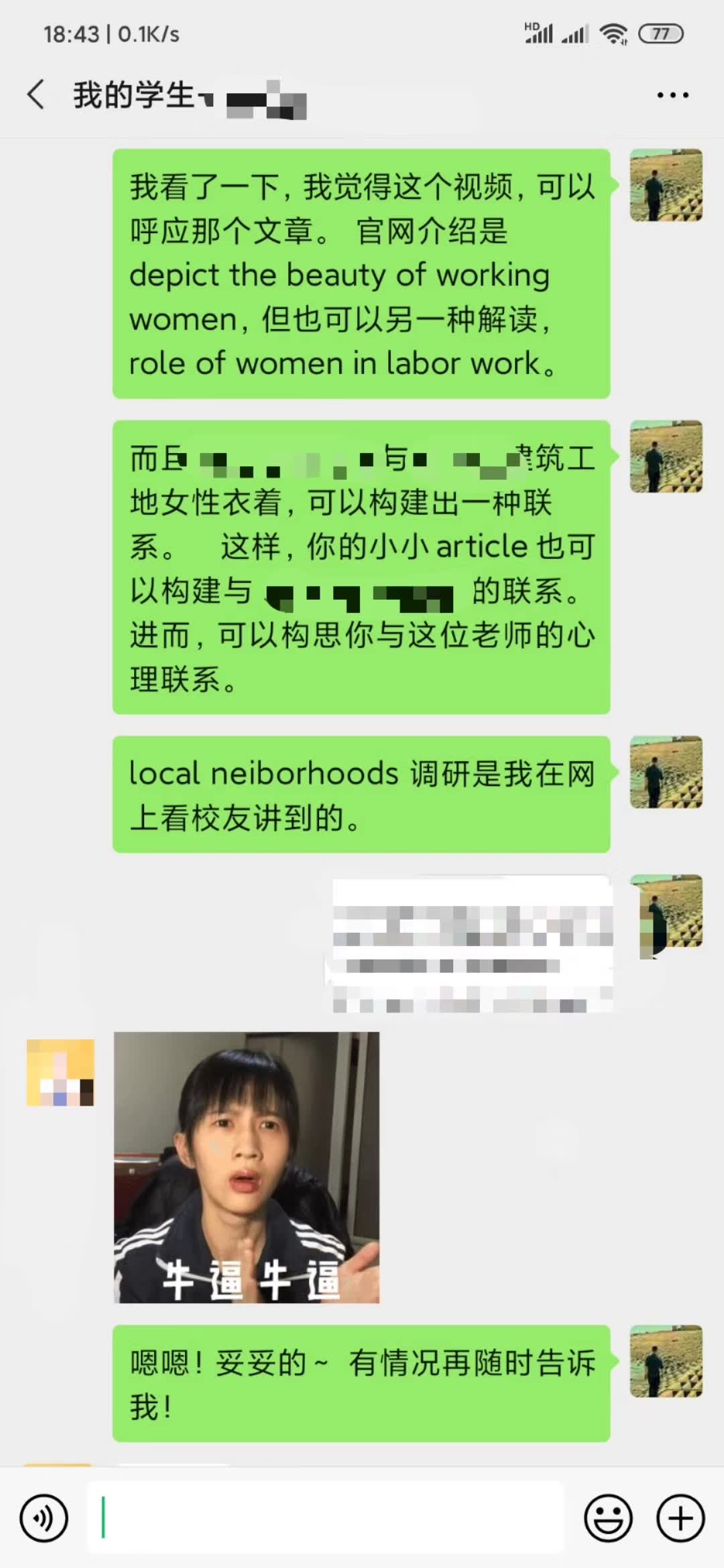Image resolution: width=724 pixels, height=1568 pixels.
Task: Open the chat info overflow menu
Action: (x=672, y=95)
